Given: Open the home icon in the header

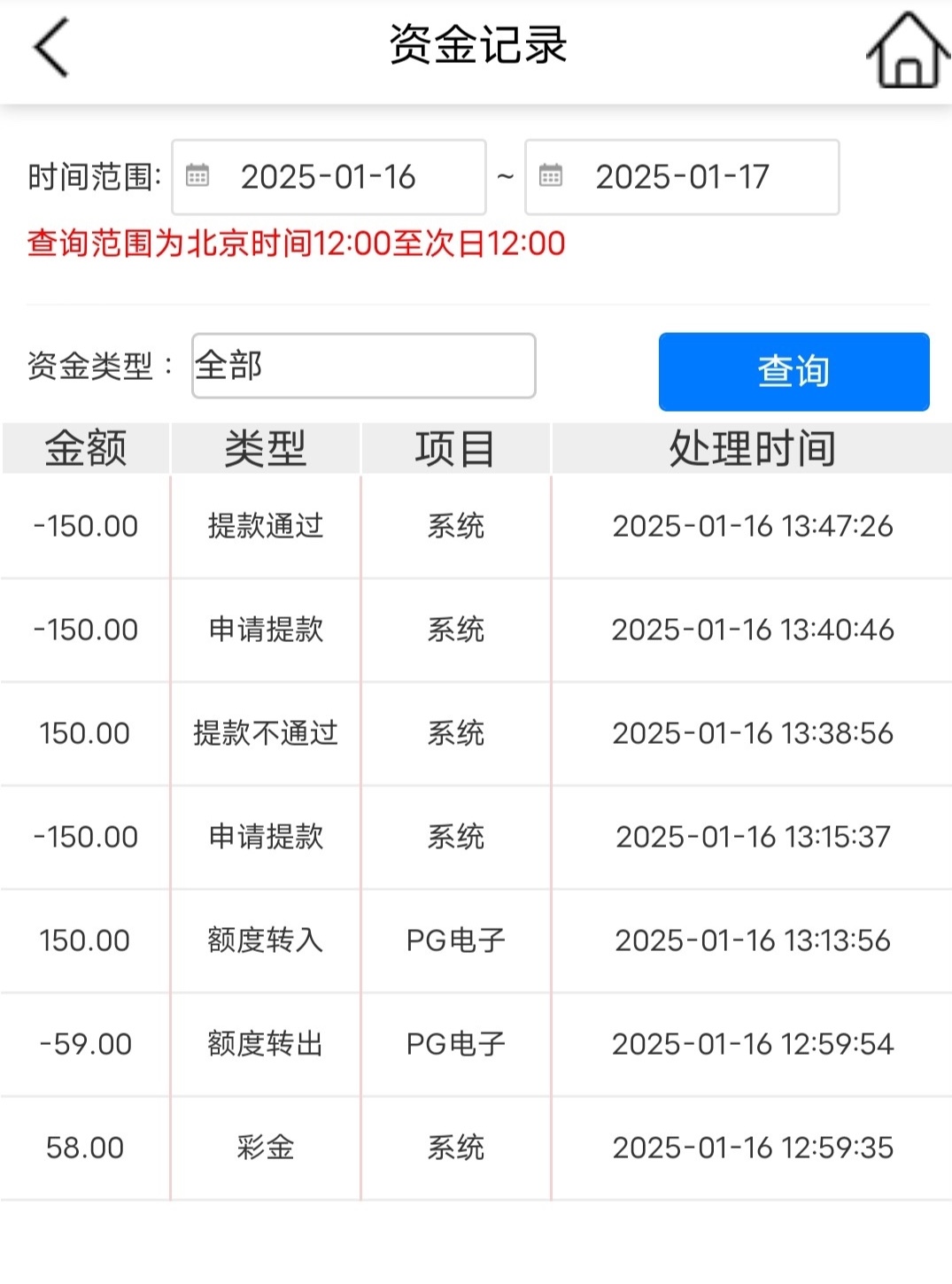Looking at the screenshot, I should [907, 51].
